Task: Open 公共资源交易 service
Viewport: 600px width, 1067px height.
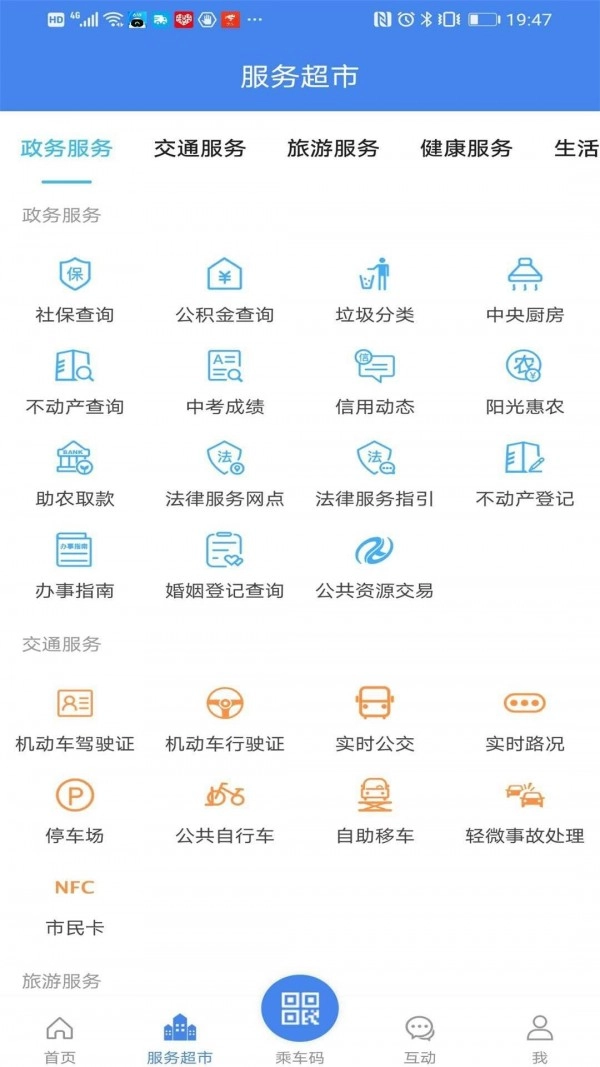Action: [375, 564]
